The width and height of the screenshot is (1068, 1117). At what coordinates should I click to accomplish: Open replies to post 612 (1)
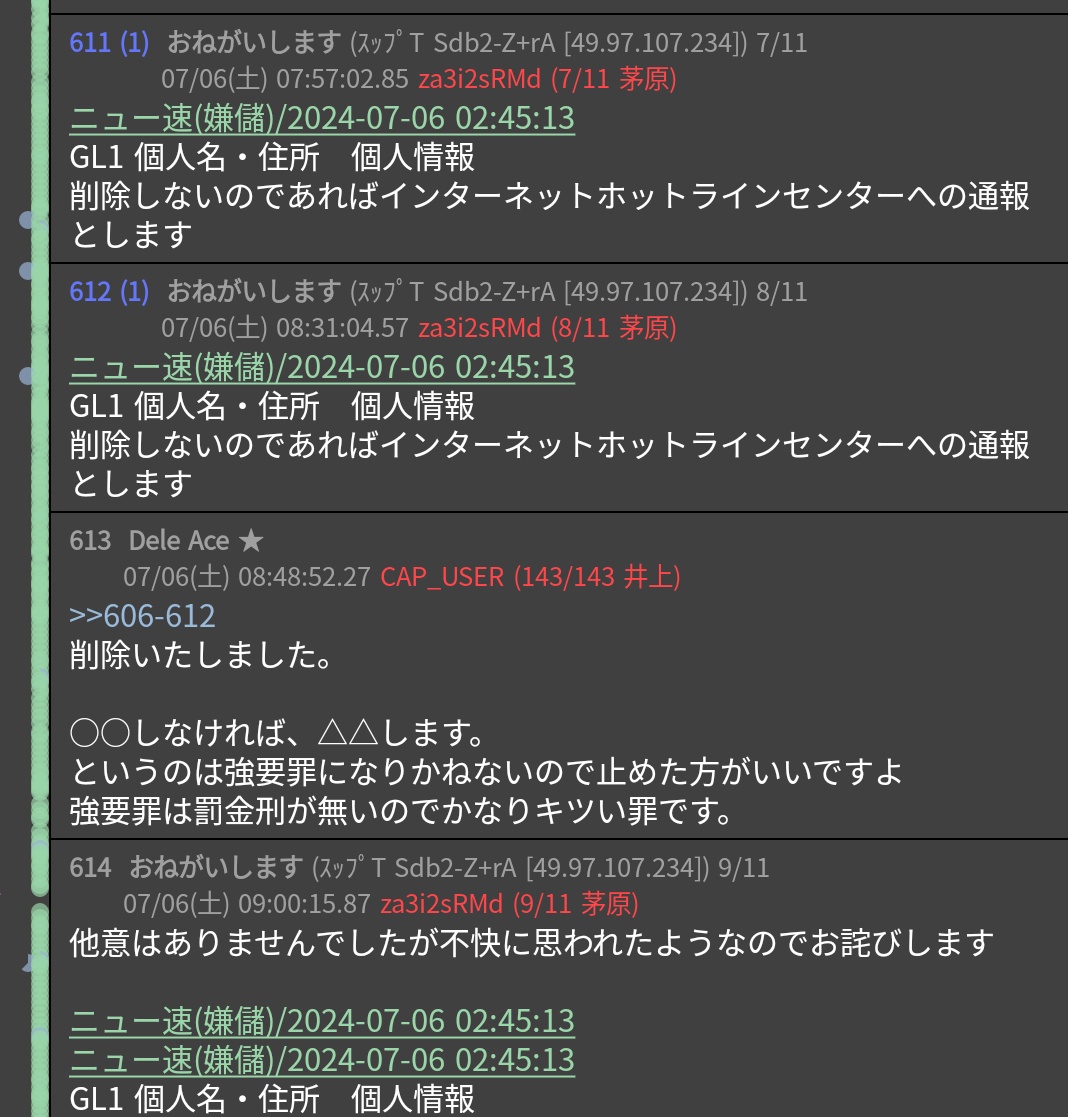click(109, 292)
